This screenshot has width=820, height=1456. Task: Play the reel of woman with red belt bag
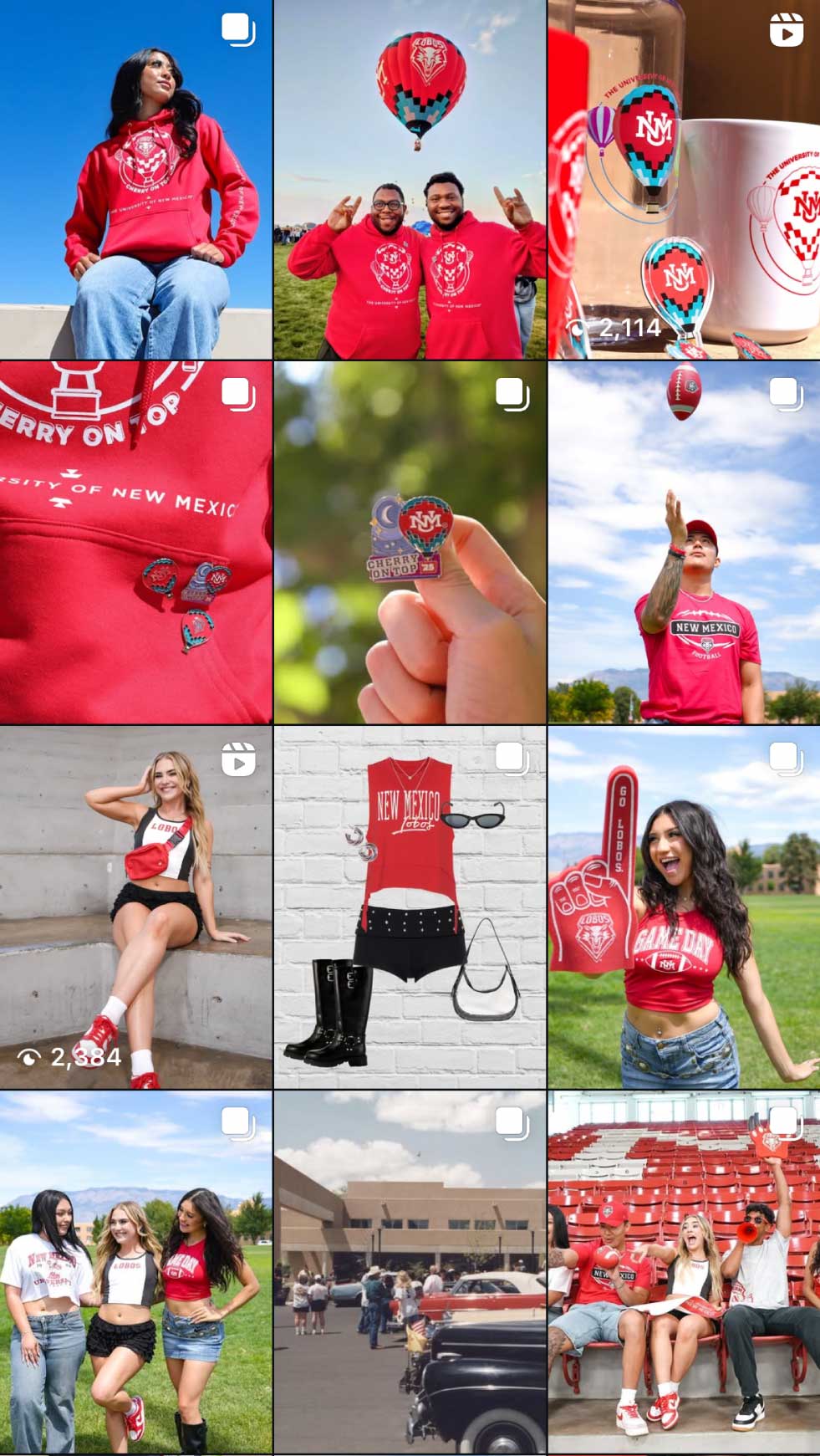[x=135, y=907]
